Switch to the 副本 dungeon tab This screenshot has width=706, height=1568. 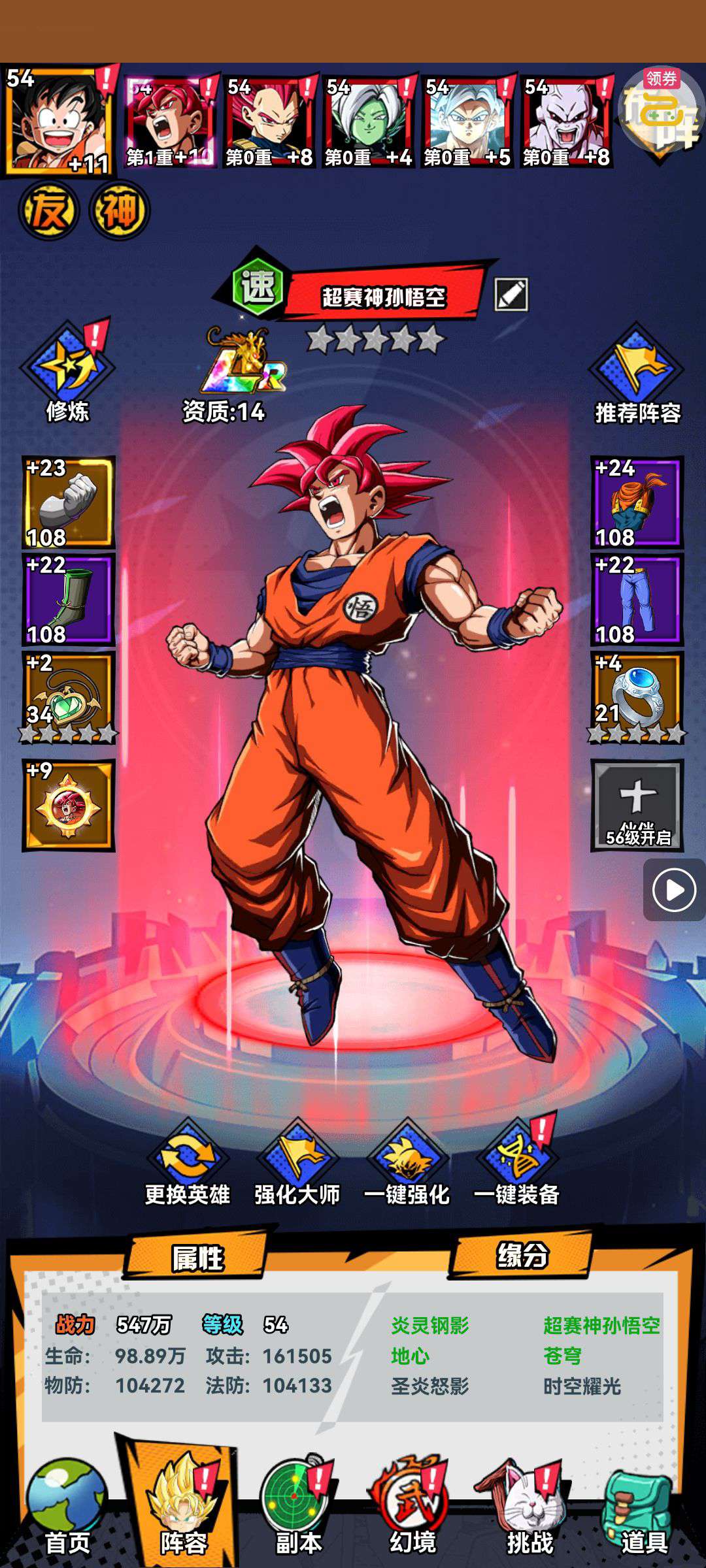298,1509
